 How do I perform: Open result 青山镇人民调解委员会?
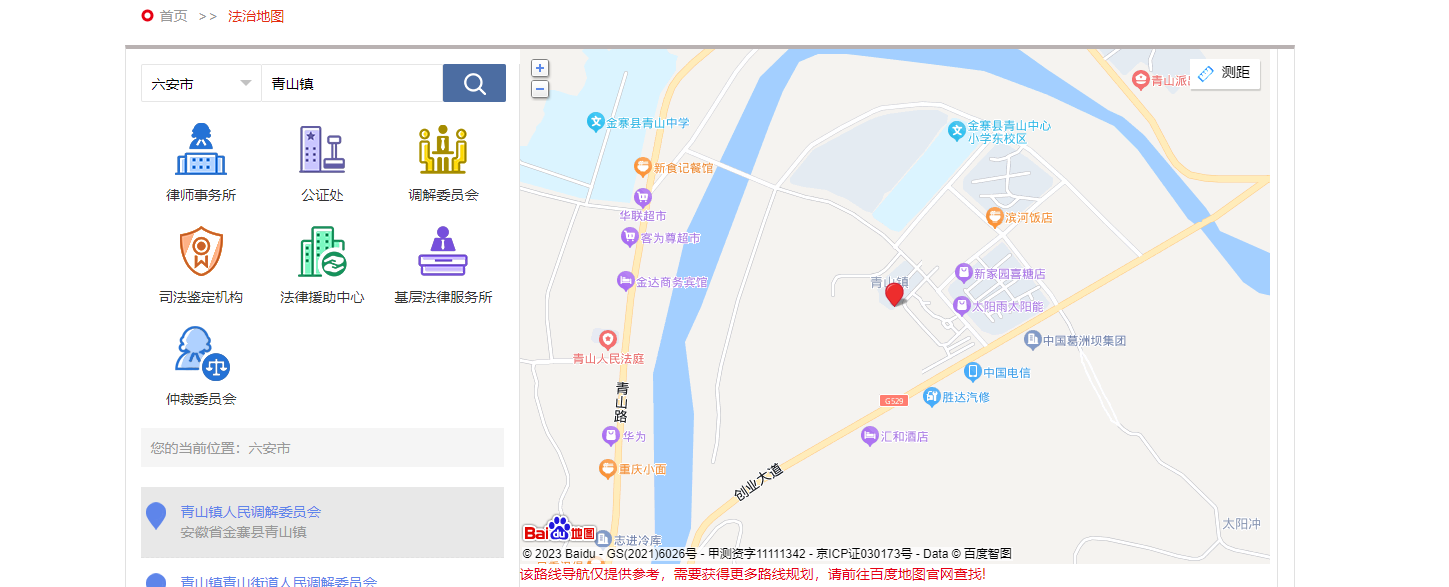(x=251, y=512)
